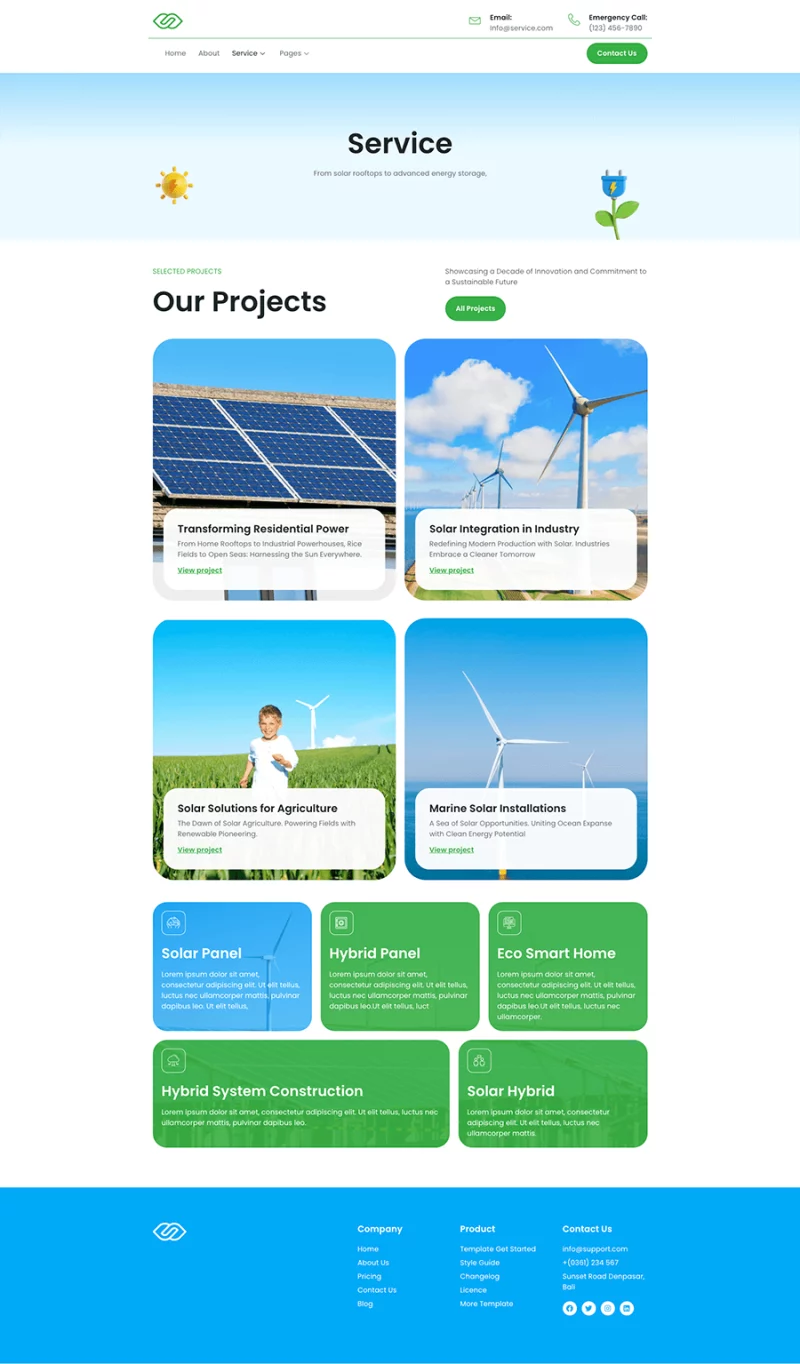The image size is (800, 1364).
Task: View project for Transforming Residential Power
Action: point(200,570)
